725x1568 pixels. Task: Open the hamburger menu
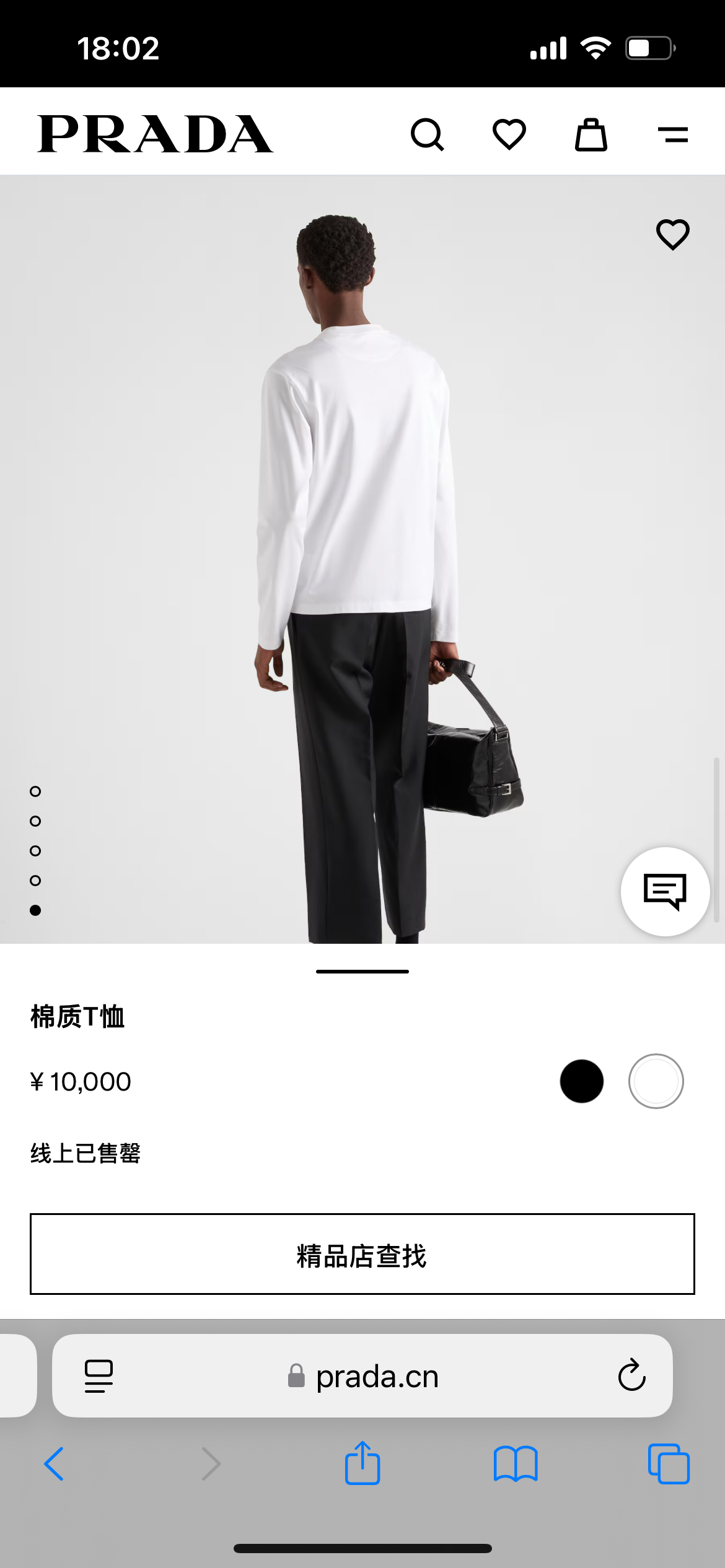pos(673,134)
